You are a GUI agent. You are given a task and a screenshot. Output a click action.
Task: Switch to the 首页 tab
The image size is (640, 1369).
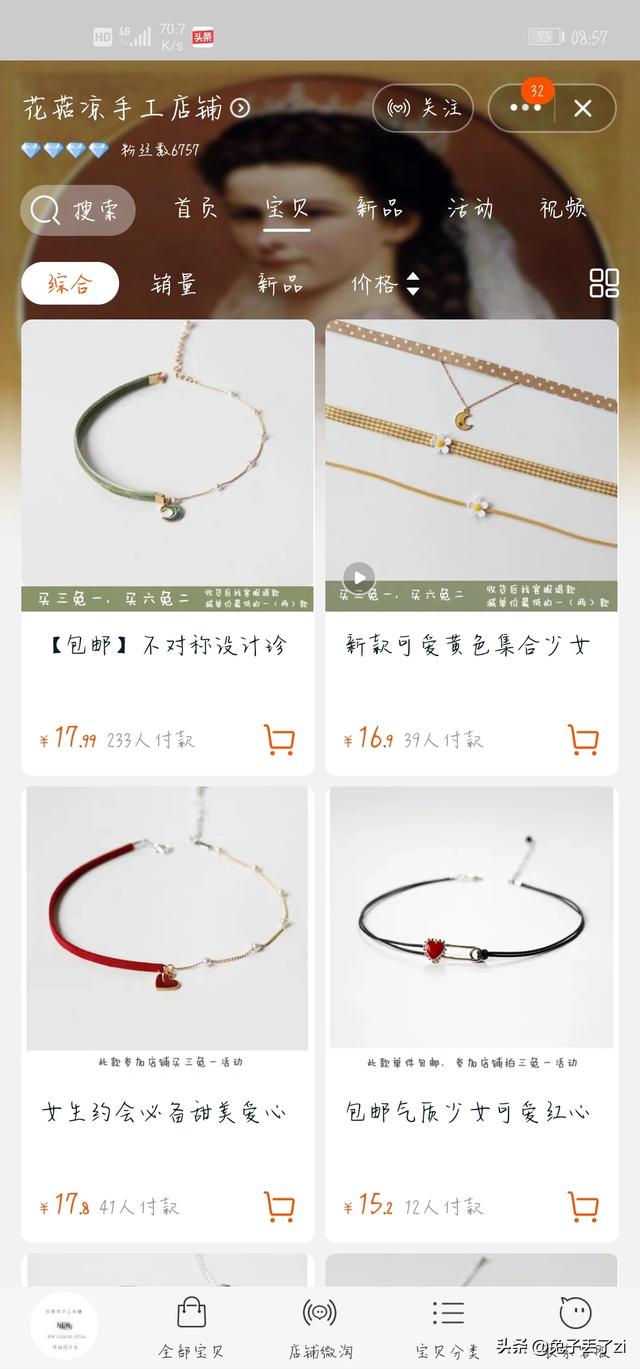point(196,208)
